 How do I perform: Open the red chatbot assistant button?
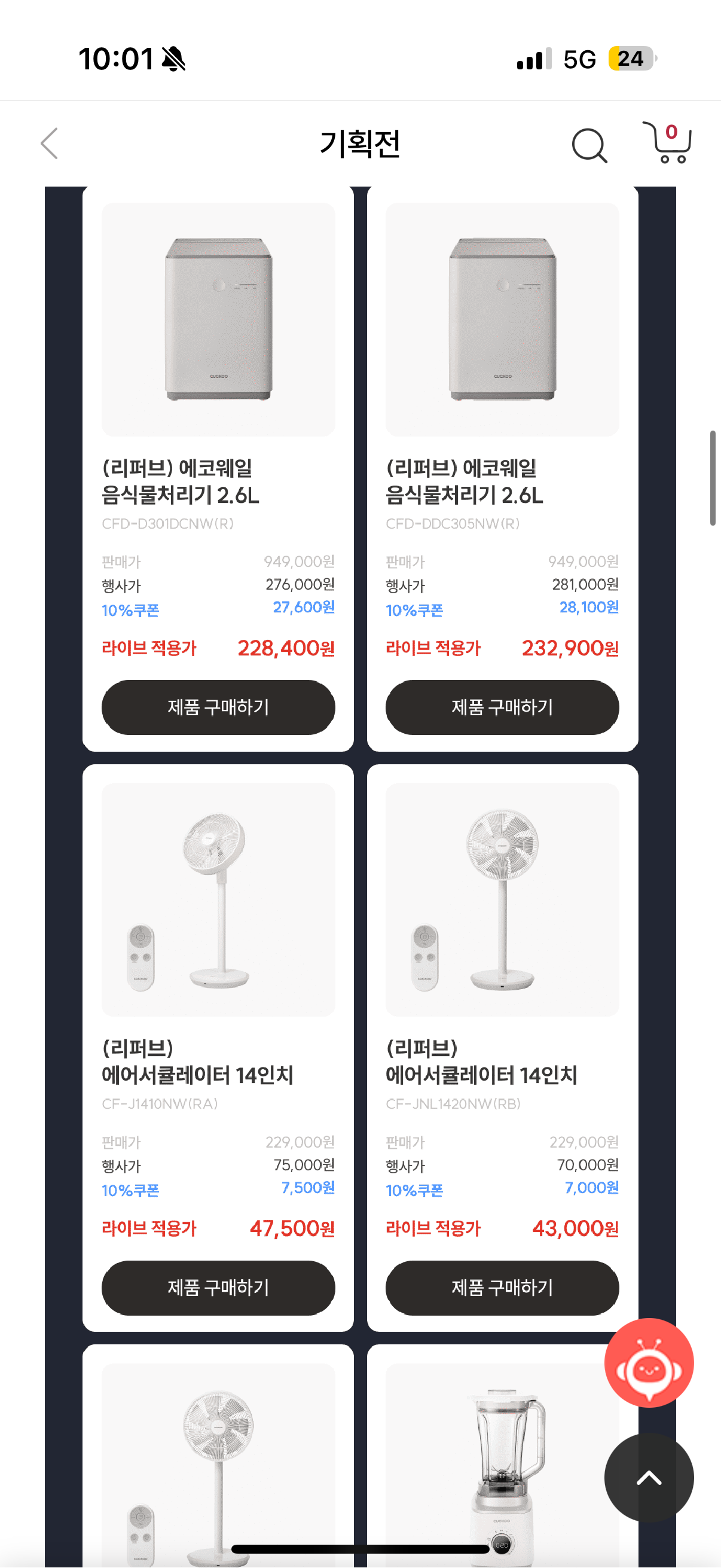(648, 1362)
